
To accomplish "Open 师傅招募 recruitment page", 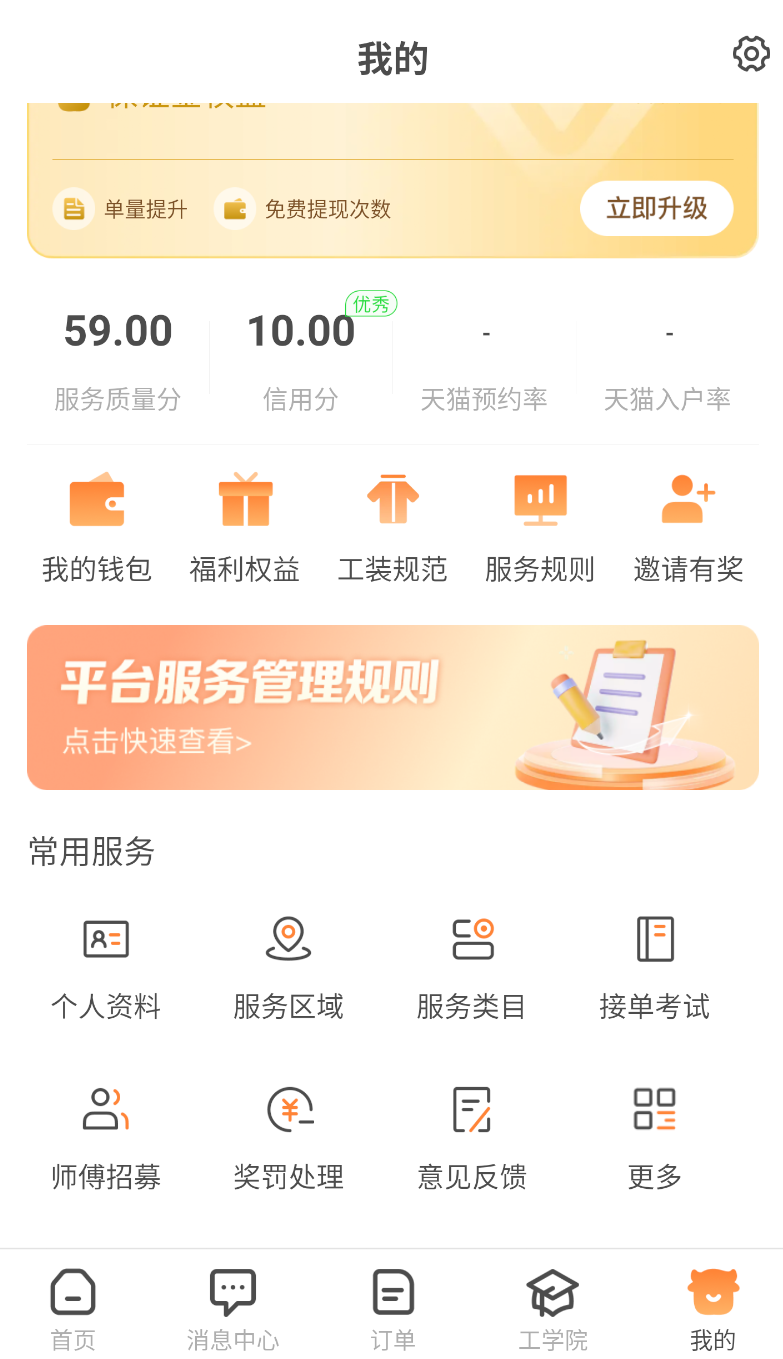I will [x=106, y=1135].
